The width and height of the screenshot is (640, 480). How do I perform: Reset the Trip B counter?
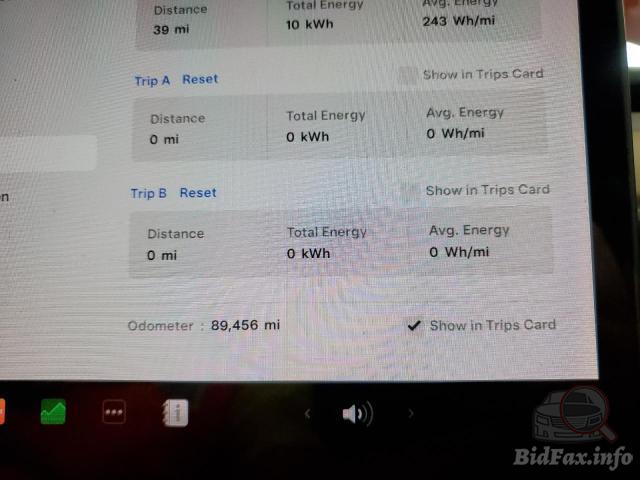(198, 193)
